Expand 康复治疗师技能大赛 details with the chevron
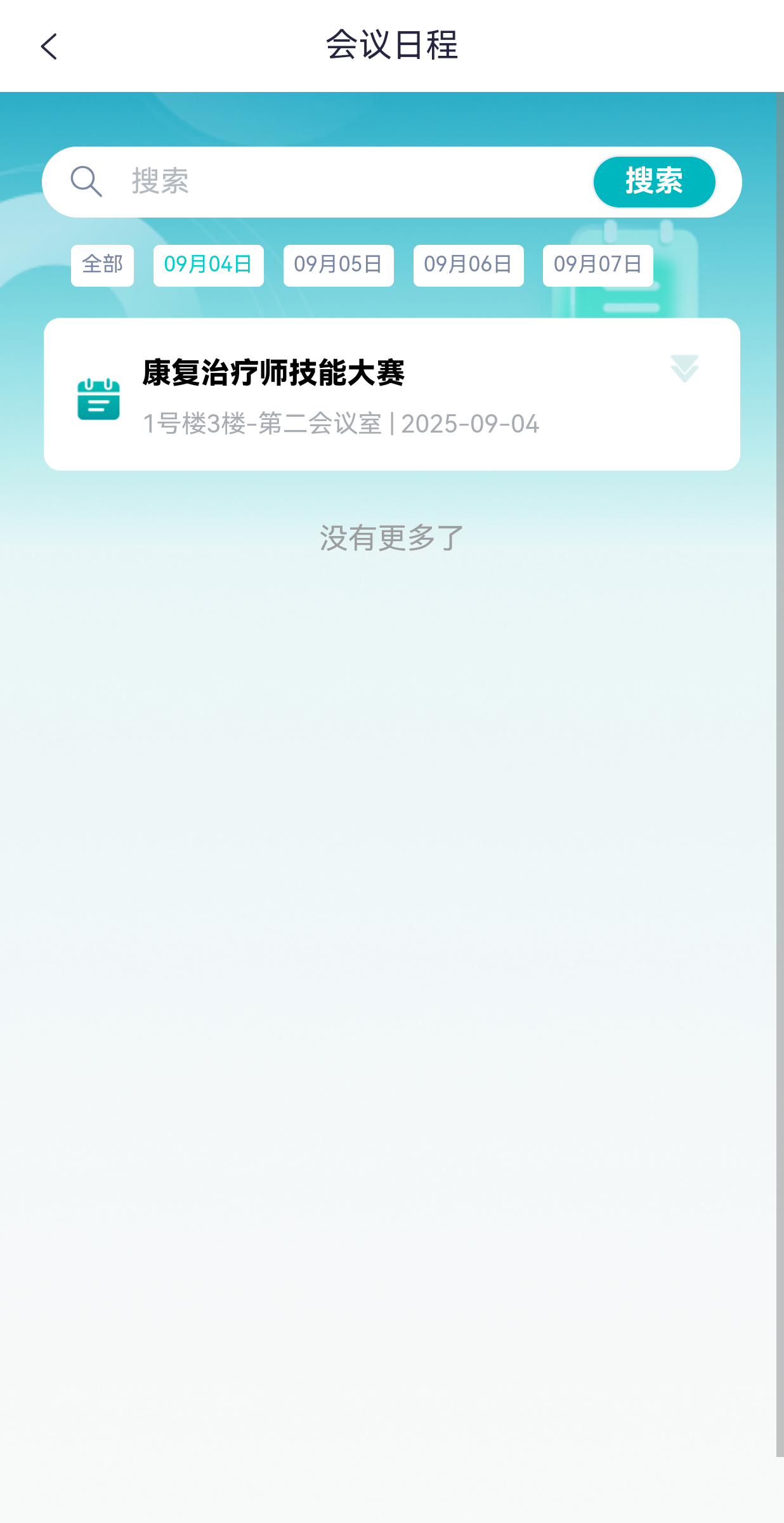Image resolution: width=784 pixels, height=1523 pixels. (x=684, y=369)
